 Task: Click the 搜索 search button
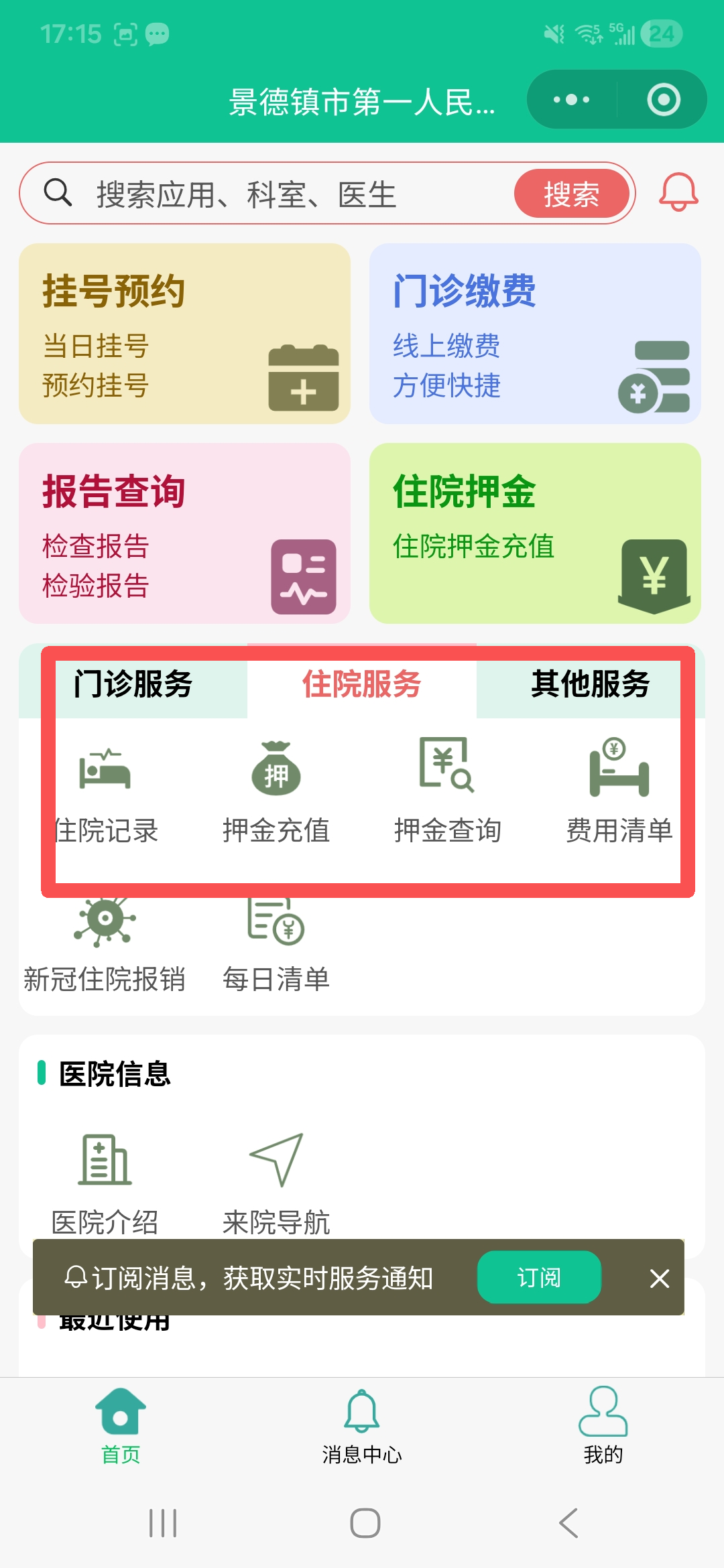tap(572, 194)
